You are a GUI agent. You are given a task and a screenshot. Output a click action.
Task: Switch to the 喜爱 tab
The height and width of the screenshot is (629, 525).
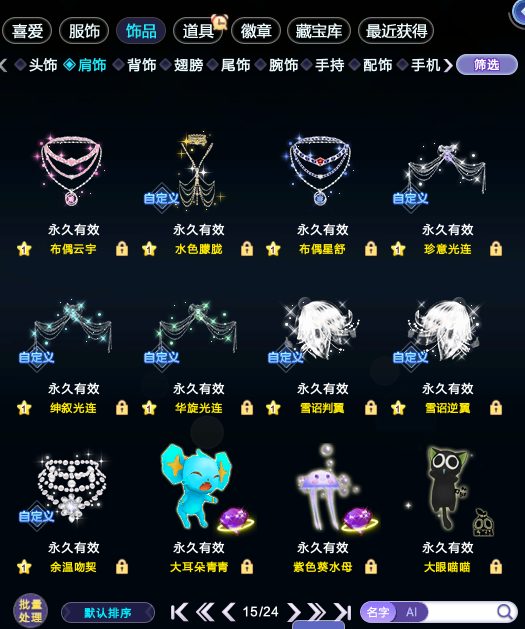pos(27,31)
